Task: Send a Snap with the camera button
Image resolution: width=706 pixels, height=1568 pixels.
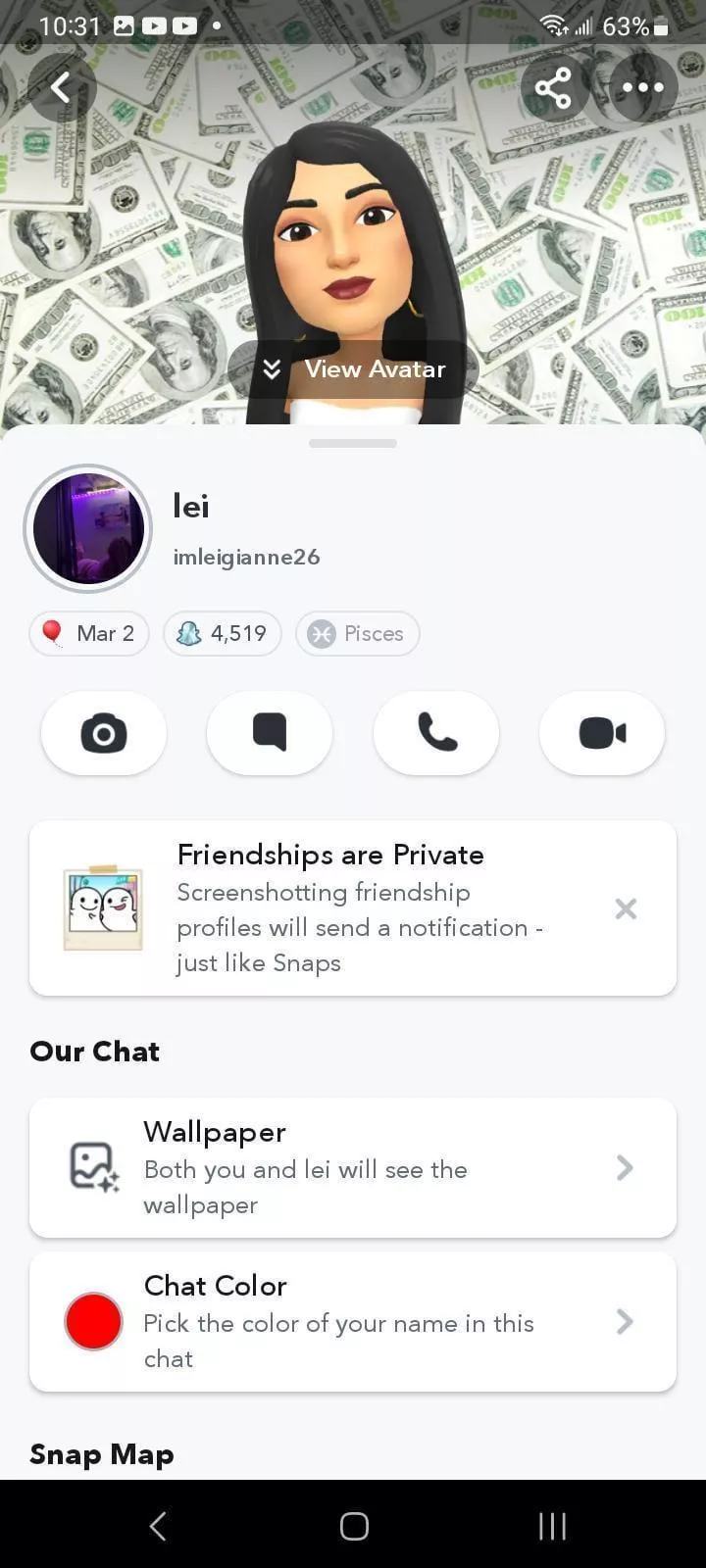Action: coord(104,733)
